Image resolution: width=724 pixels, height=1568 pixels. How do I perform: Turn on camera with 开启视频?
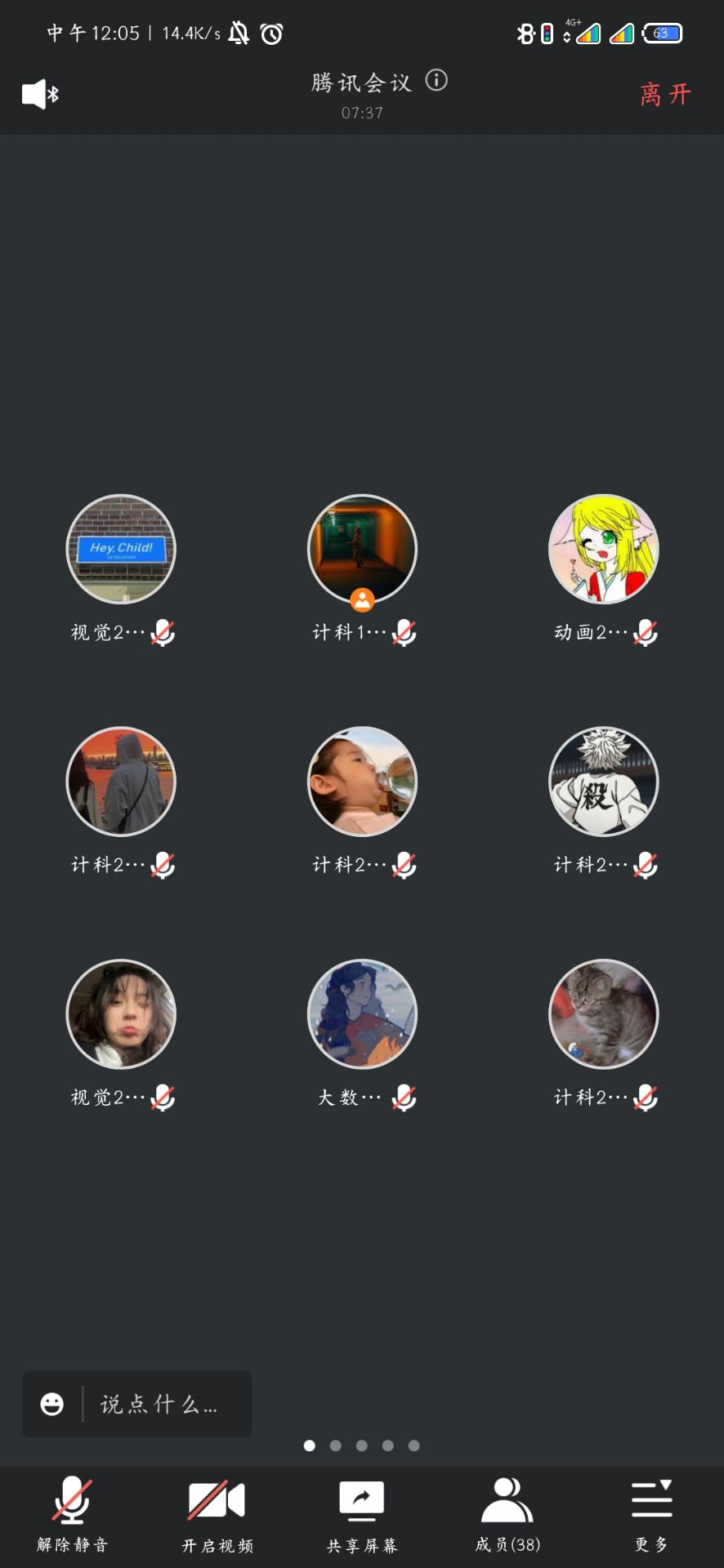(x=217, y=1515)
